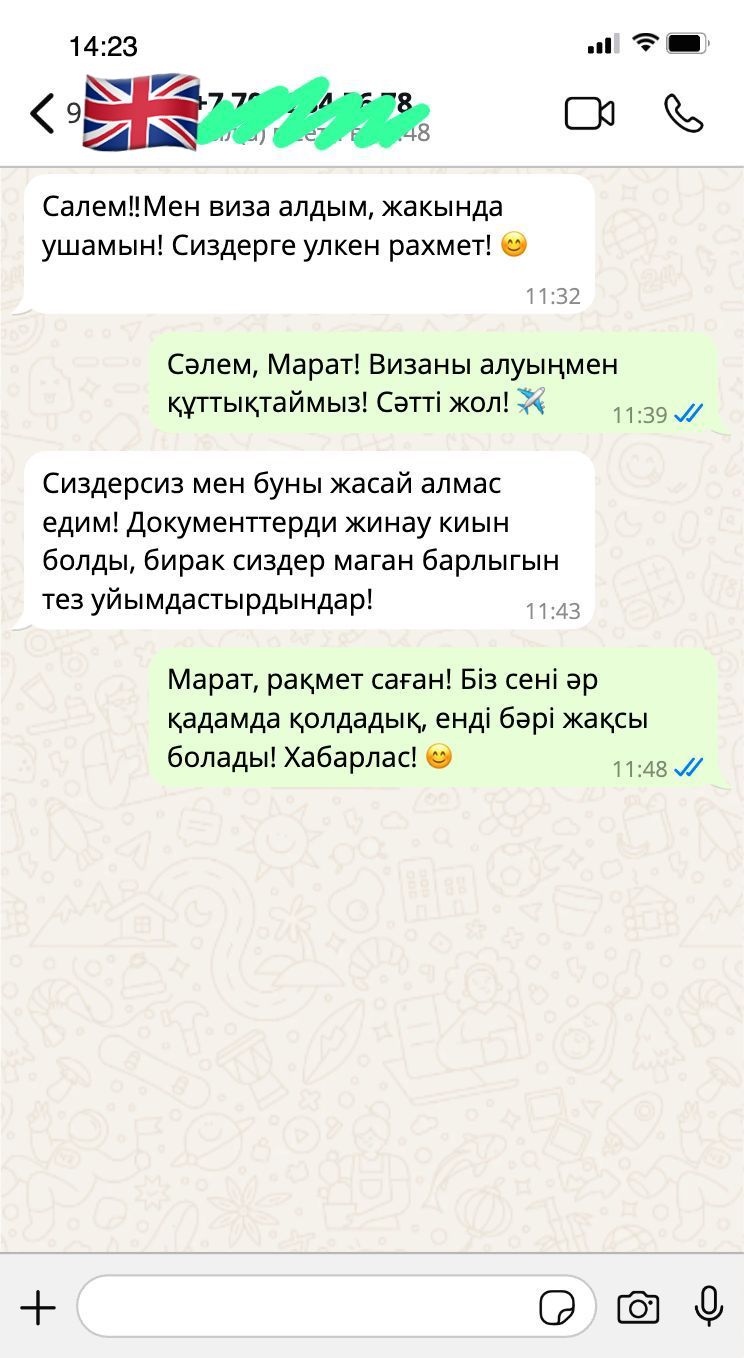Image resolution: width=744 pixels, height=1358 pixels.
Task: Open the sticker picker
Action: coord(556,1307)
